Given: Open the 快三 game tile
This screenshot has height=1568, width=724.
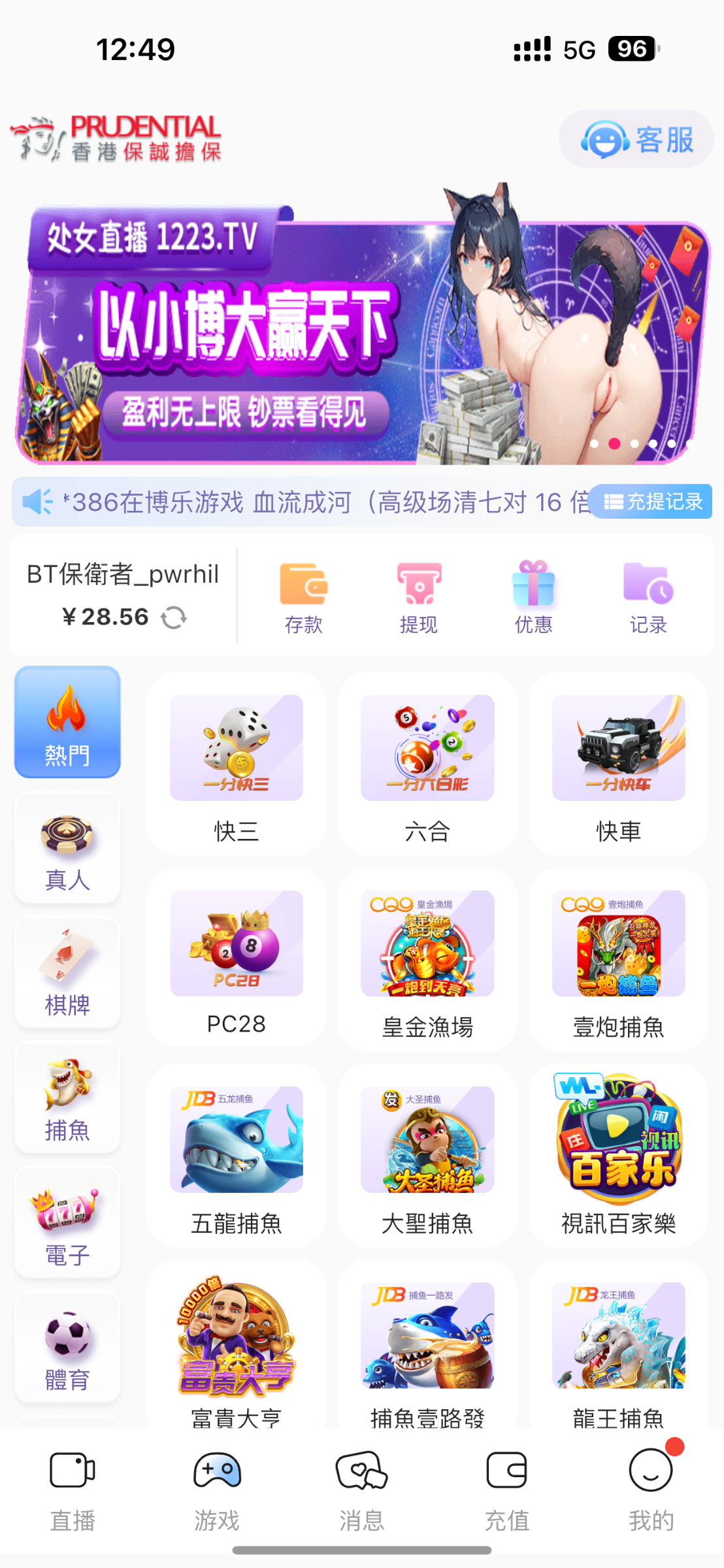Looking at the screenshot, I should [237, 764].
